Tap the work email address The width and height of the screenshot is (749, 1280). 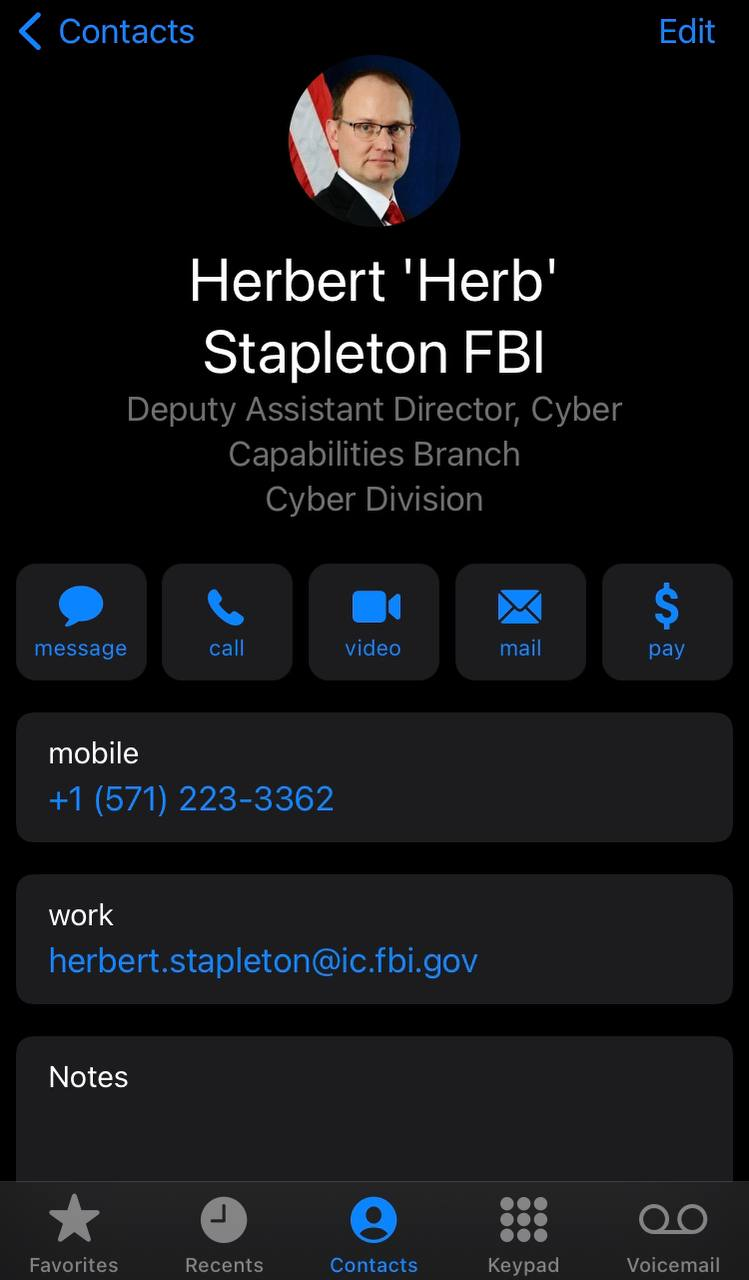pyautogui.click(x=263, y=961)
